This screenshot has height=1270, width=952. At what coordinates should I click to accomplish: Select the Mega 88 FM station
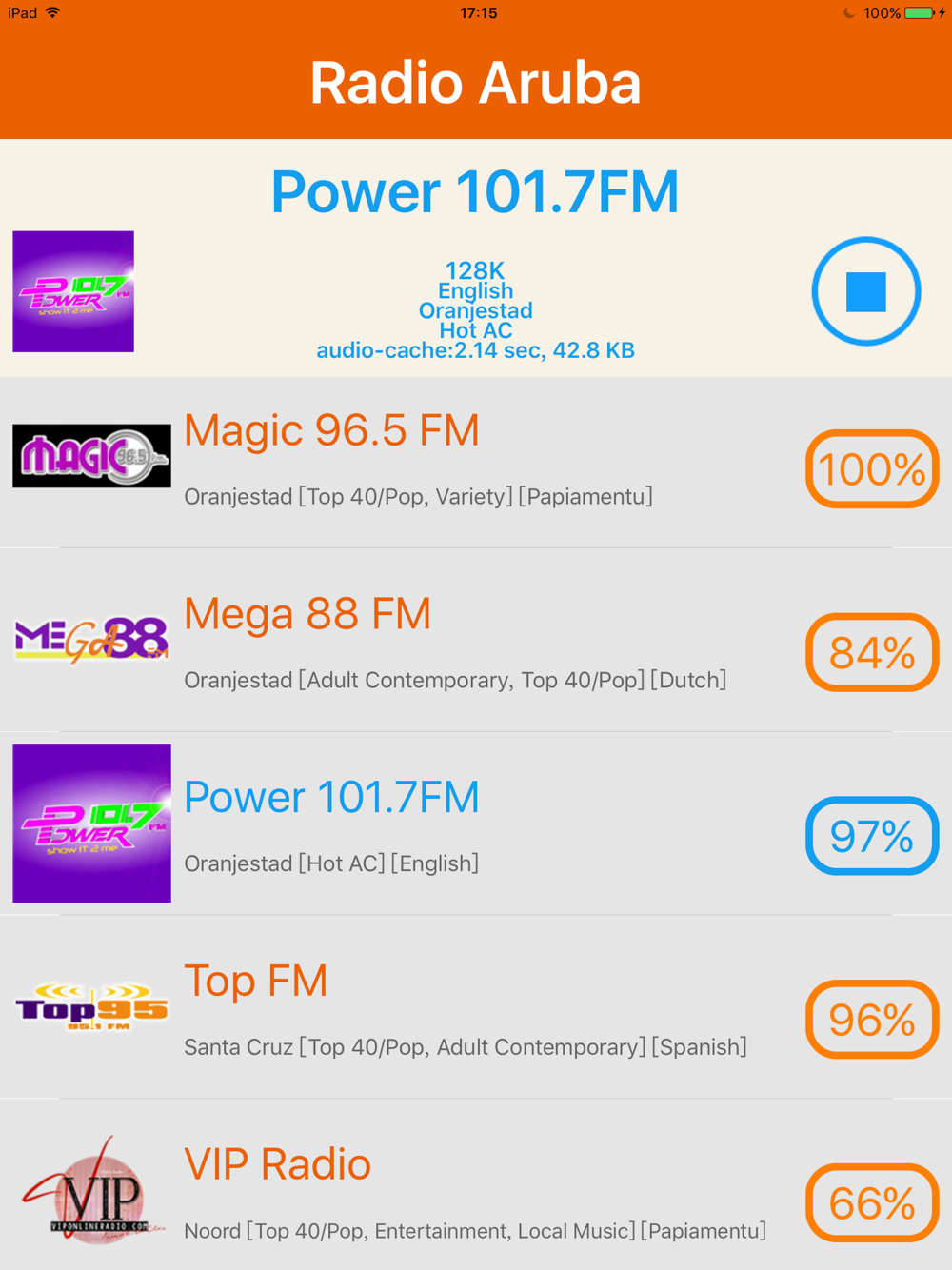point(476,640)
